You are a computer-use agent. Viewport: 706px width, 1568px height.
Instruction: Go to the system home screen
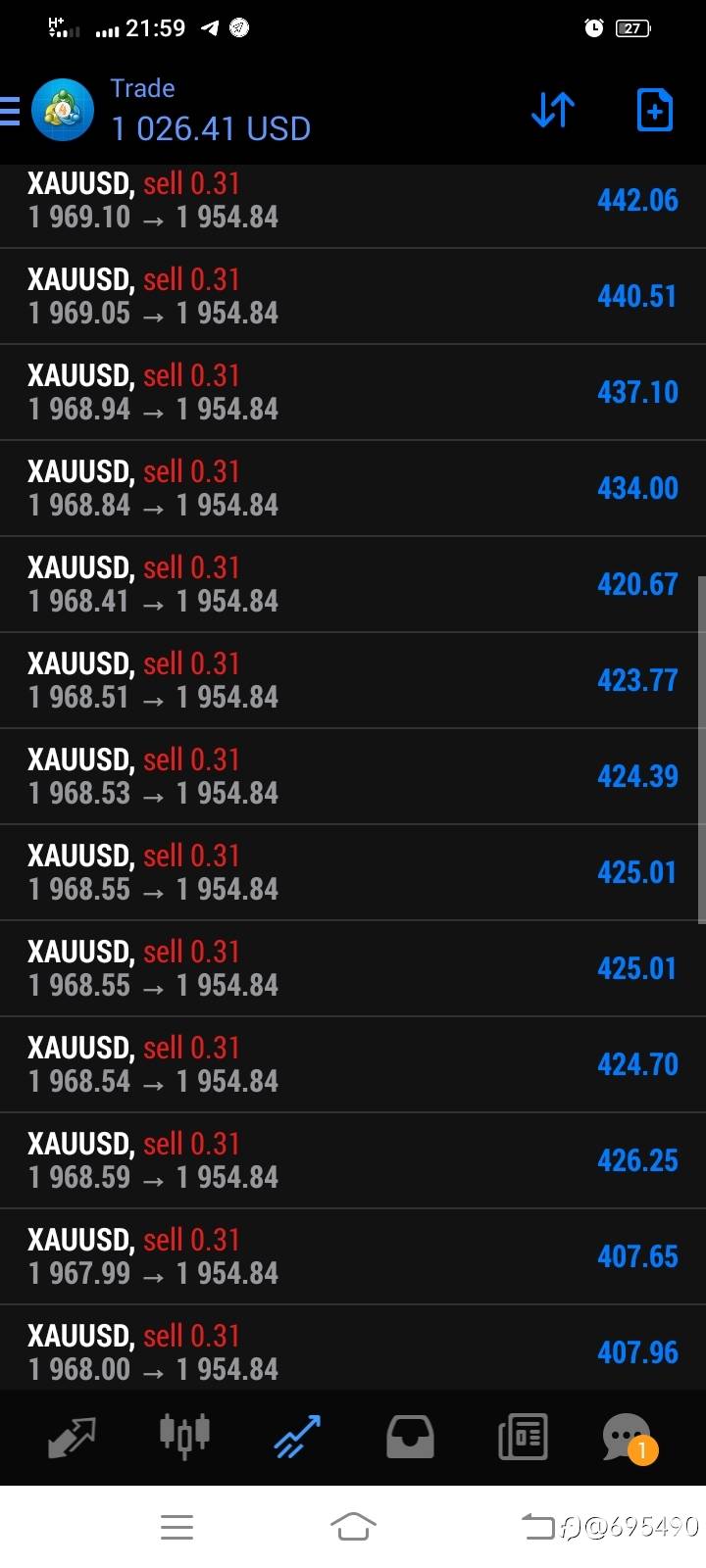[x=353, y=1526]
